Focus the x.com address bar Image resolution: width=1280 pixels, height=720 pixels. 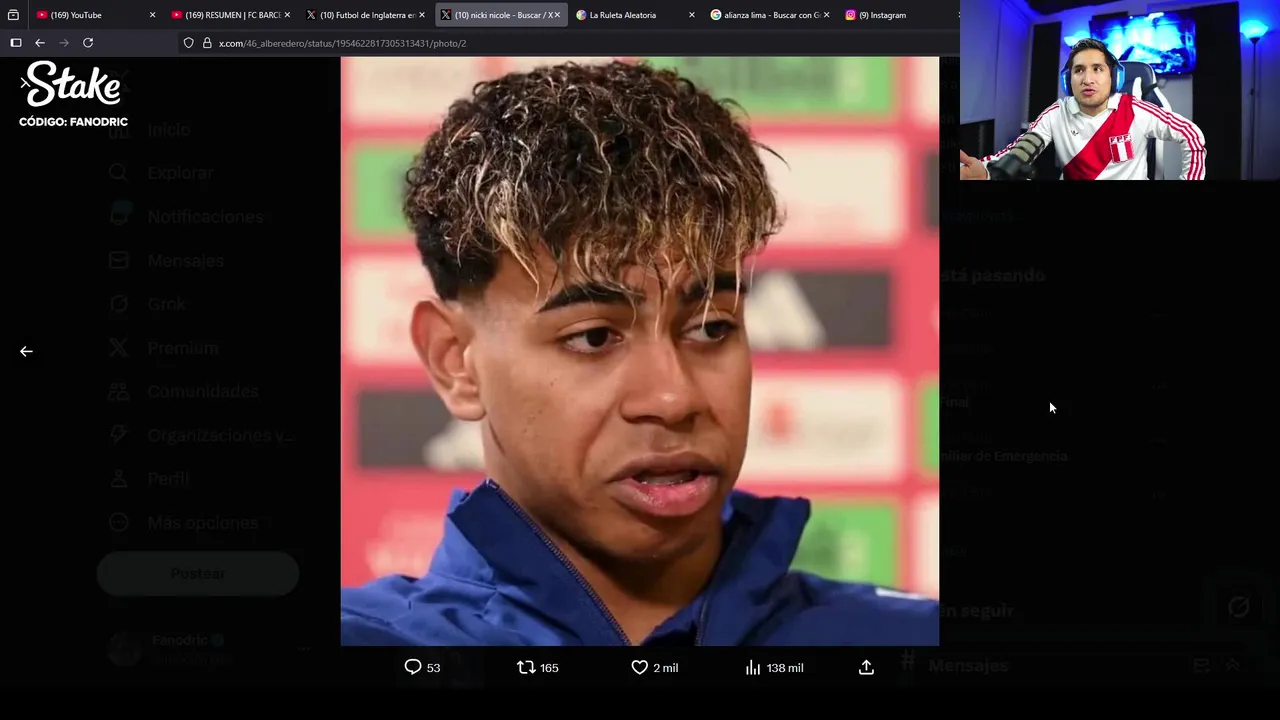pos(500,43)
